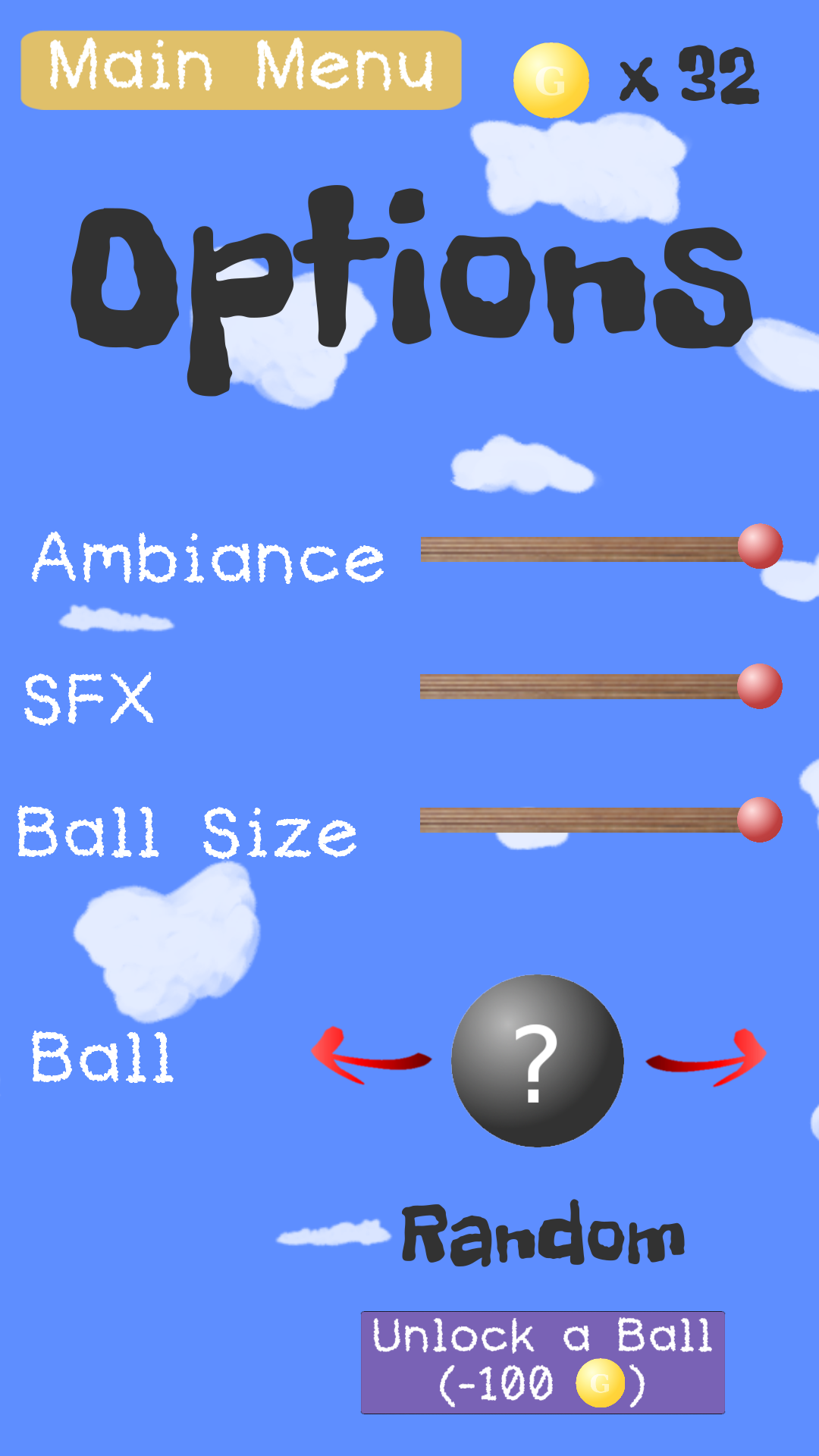Viewport: 819px width, 1456px height.
Task: Select the previous ball with left arrow
Action: [x=372, y=1056]
